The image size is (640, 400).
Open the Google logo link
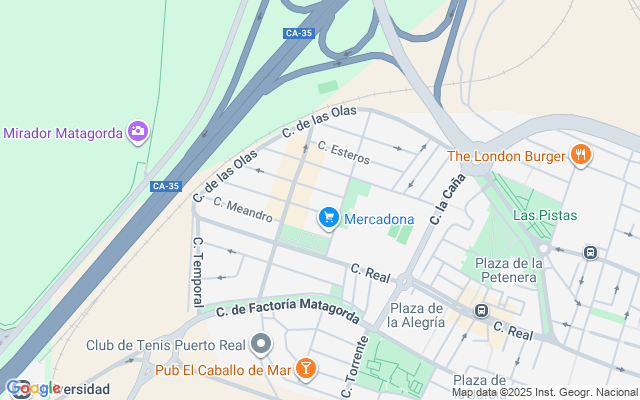(32, 388)
